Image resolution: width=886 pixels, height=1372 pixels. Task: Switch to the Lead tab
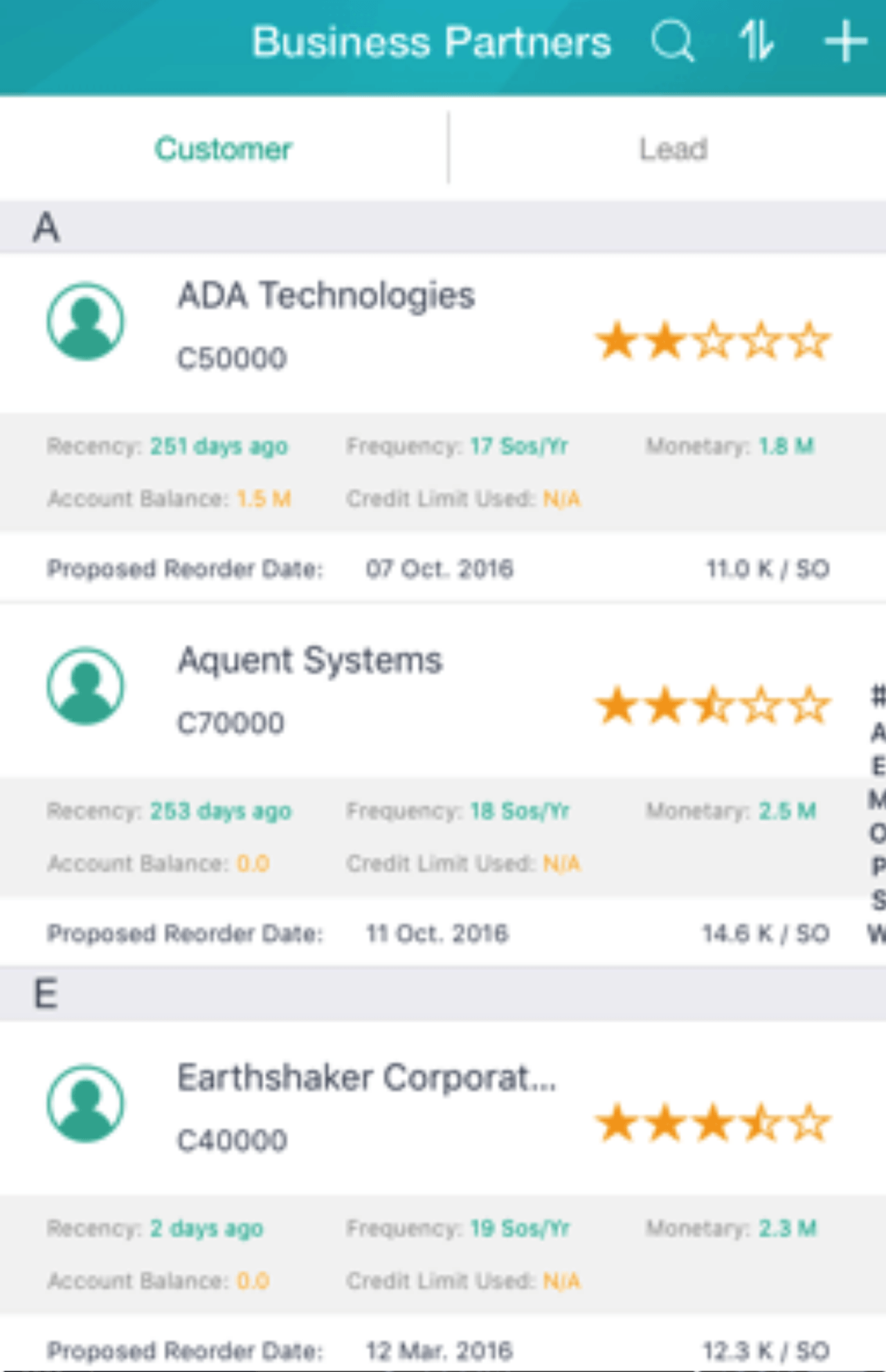coord(672,148)
